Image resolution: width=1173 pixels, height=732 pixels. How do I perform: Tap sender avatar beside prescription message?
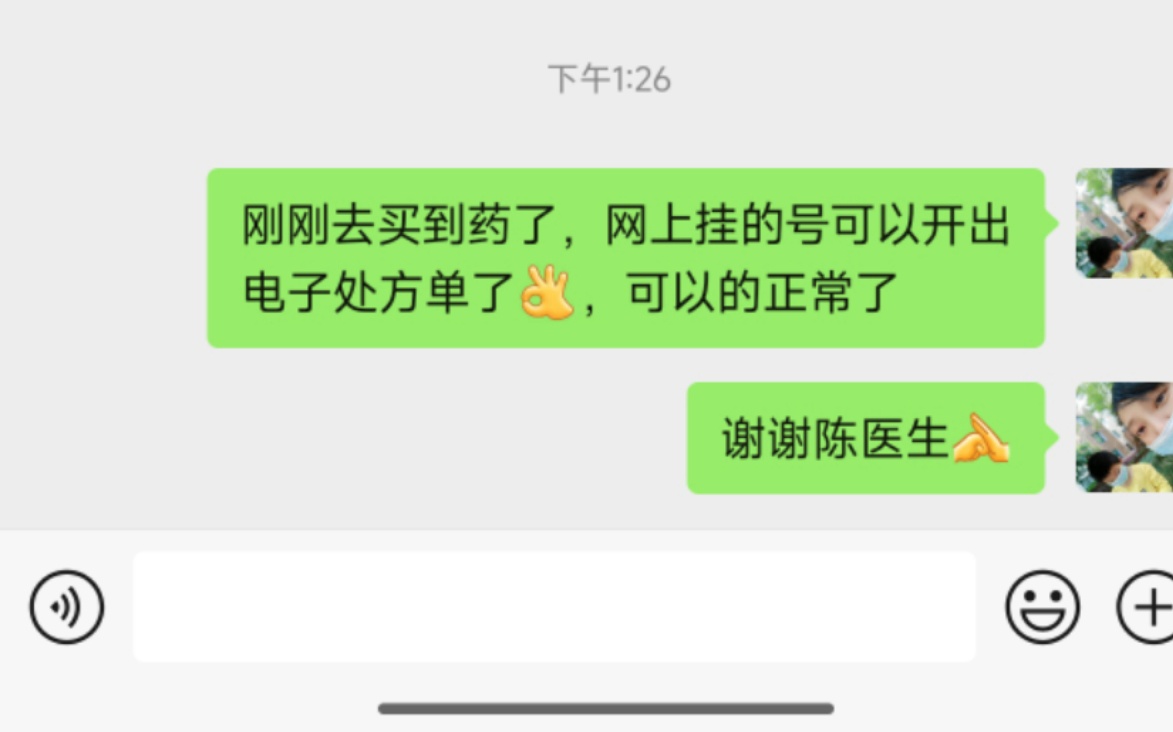pyautogui.click(x=1124, y=223)
